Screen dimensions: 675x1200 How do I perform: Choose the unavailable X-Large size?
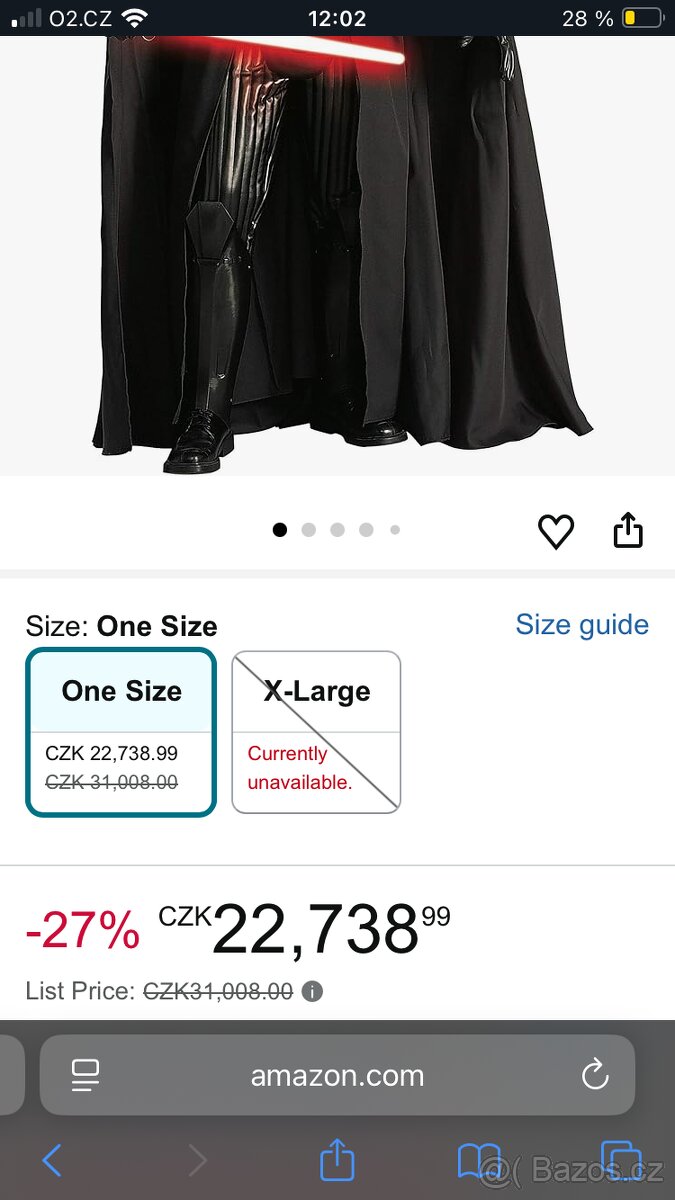coord(316,732)
